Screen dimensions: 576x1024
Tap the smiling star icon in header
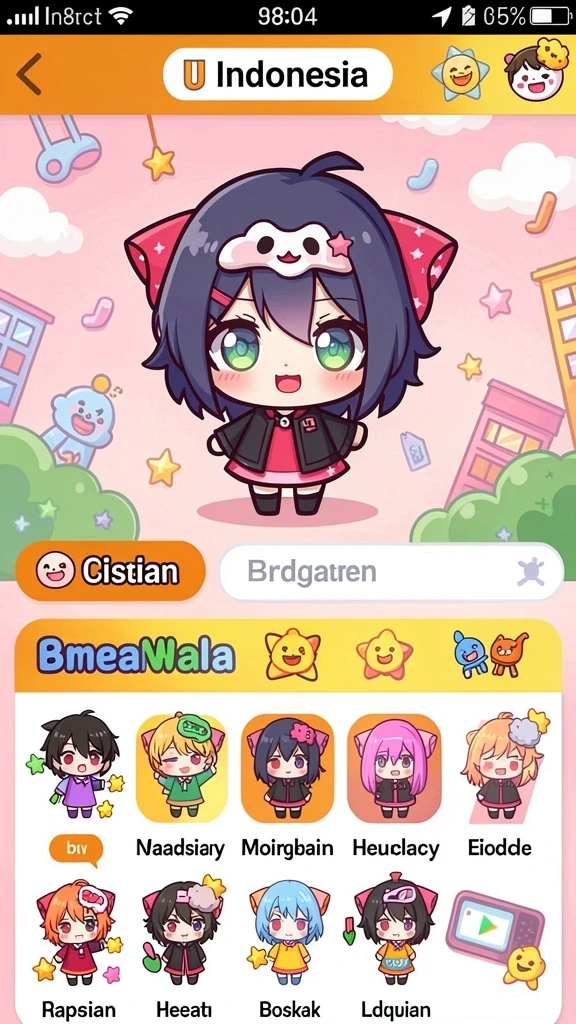pyautogui.click(x=461, y=74)
